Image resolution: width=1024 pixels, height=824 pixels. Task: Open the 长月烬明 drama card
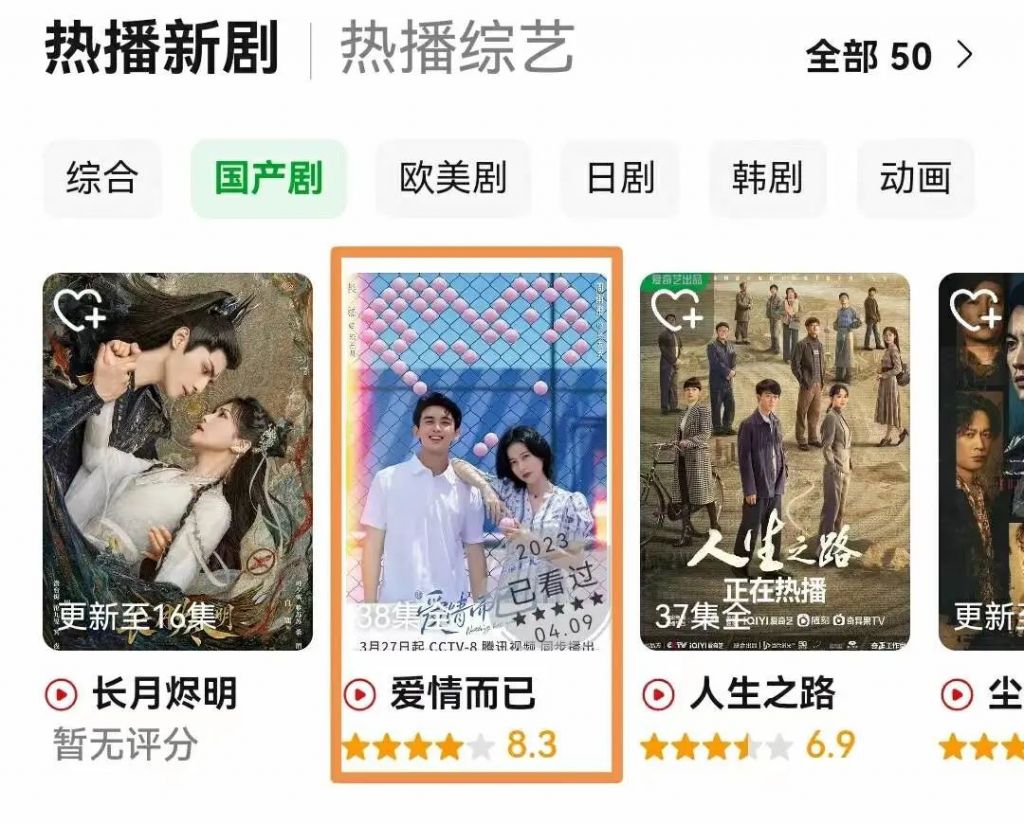point(177,462)
